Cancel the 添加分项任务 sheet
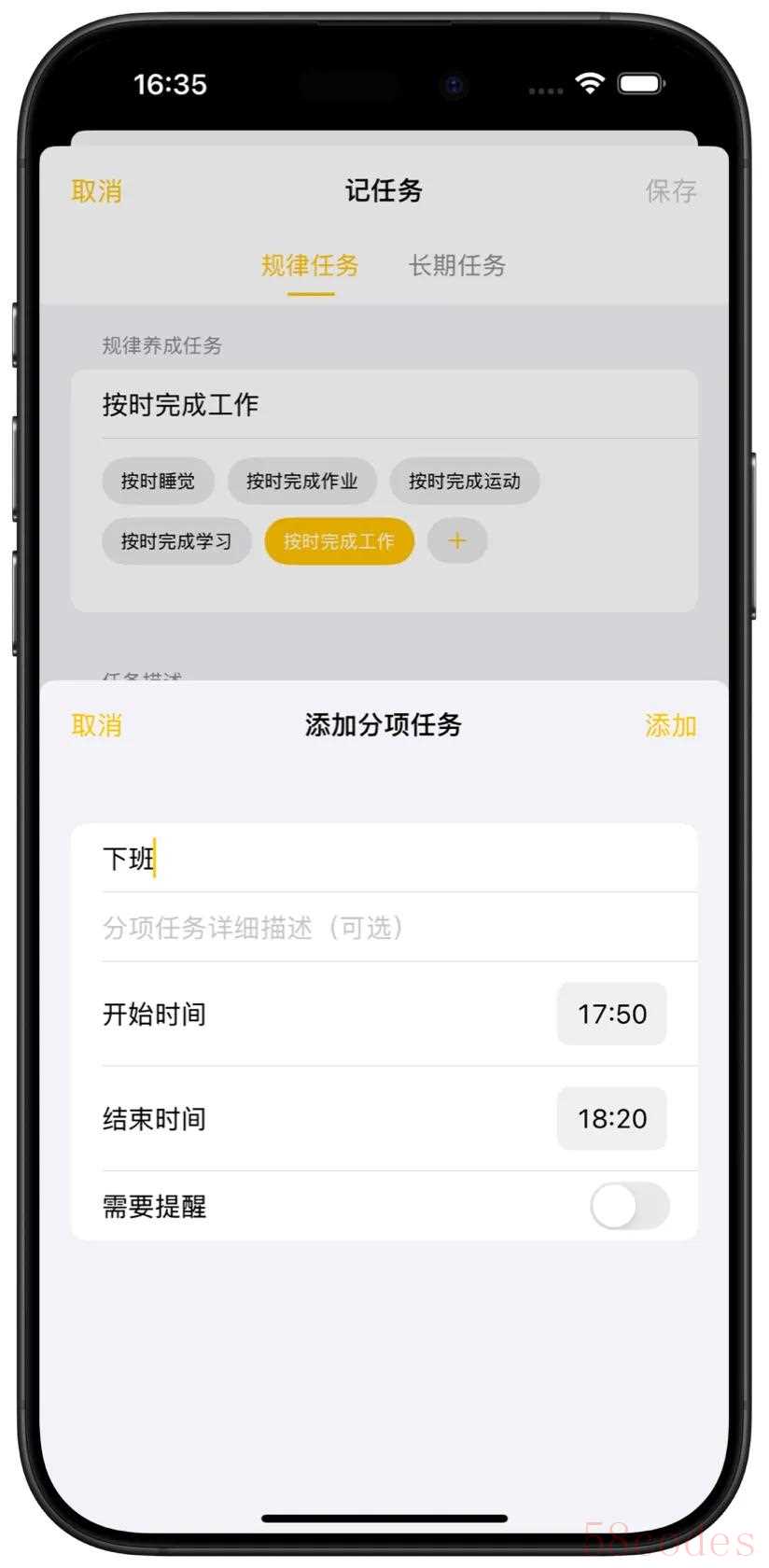Image resolution: width=769 pixels, height=1568 pixels. click(x=97, y=725)
